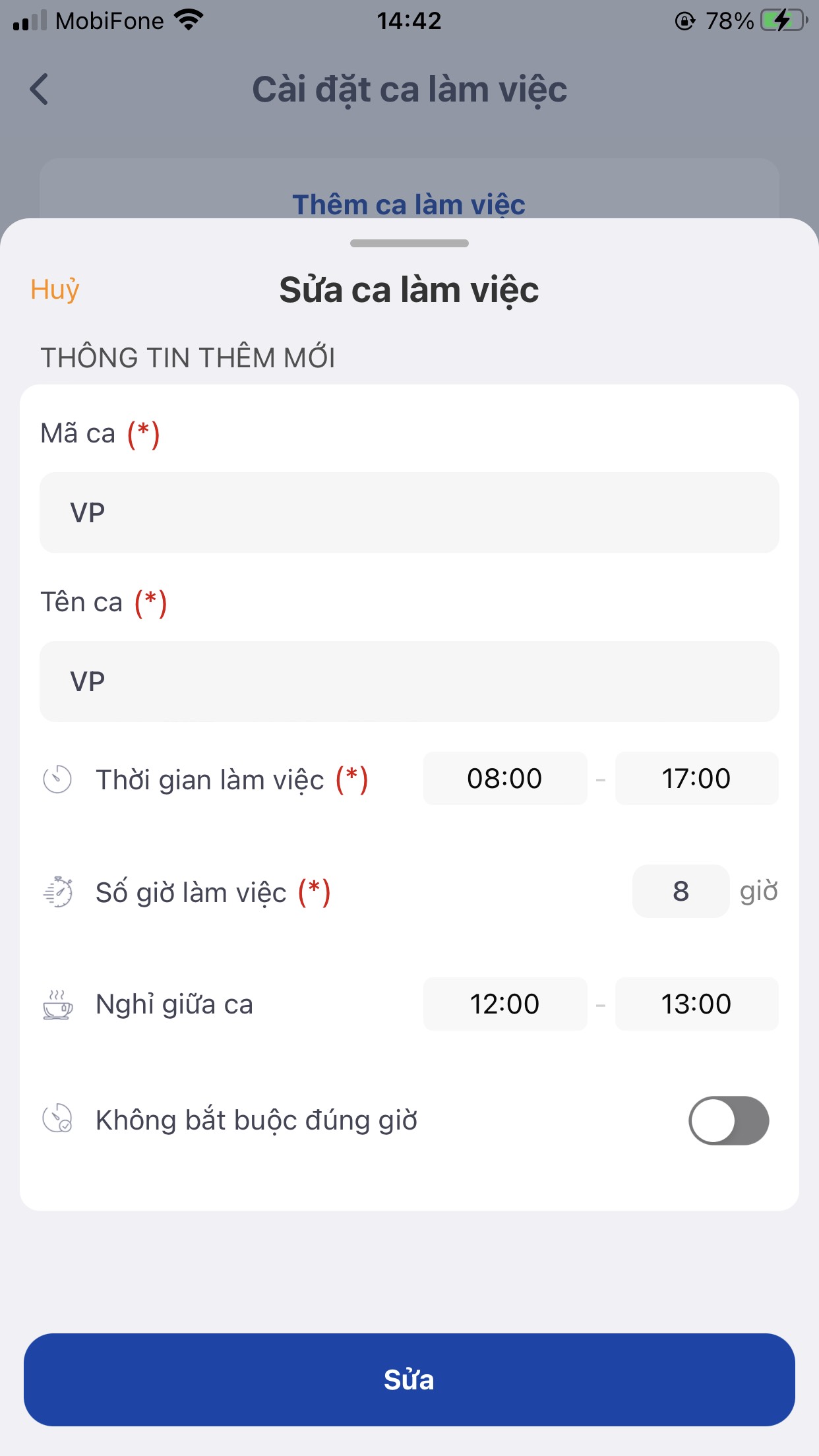Edit the Mã ca field
819x1456 pixels.
pos(409,512)
